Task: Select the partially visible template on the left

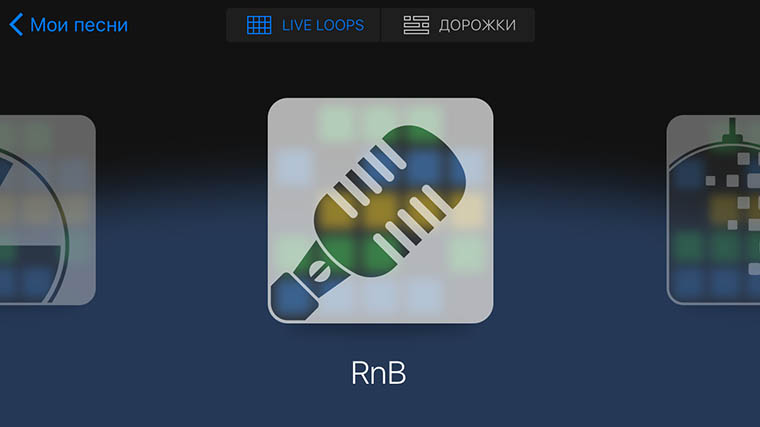Action: point(45,210)
